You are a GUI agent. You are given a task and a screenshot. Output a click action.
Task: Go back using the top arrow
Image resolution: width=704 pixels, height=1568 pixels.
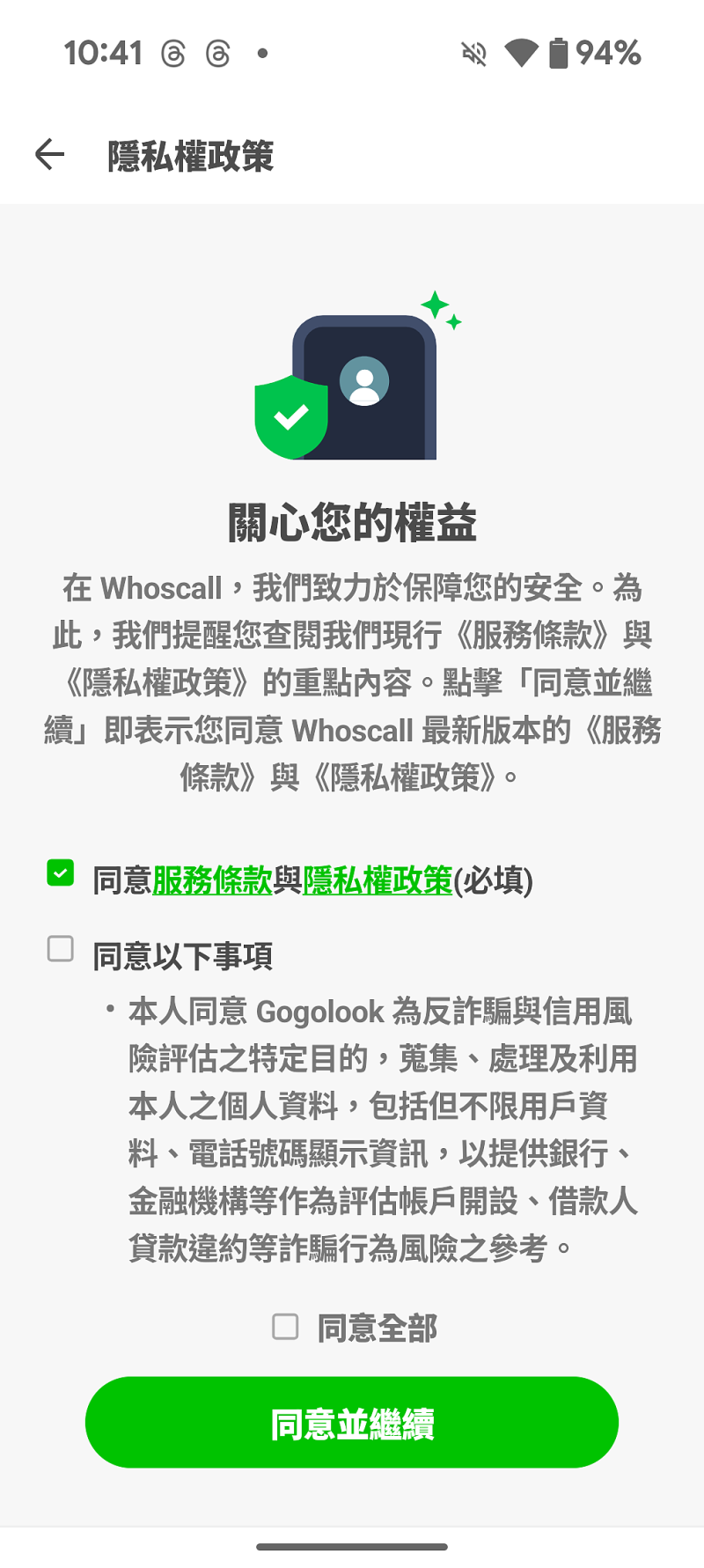(x=50, y=155)
